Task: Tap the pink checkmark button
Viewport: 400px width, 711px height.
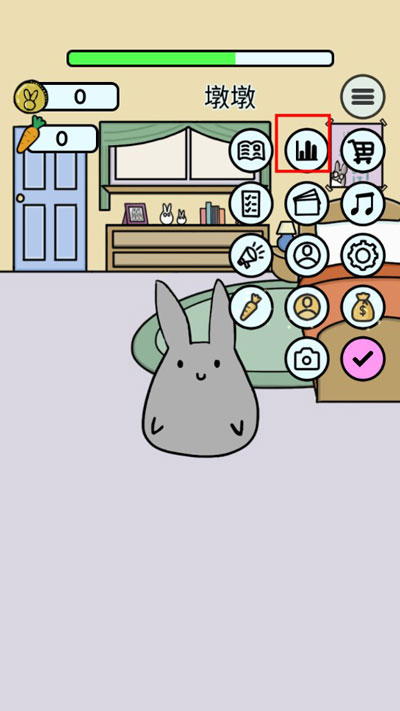Action: click(363, 359)
